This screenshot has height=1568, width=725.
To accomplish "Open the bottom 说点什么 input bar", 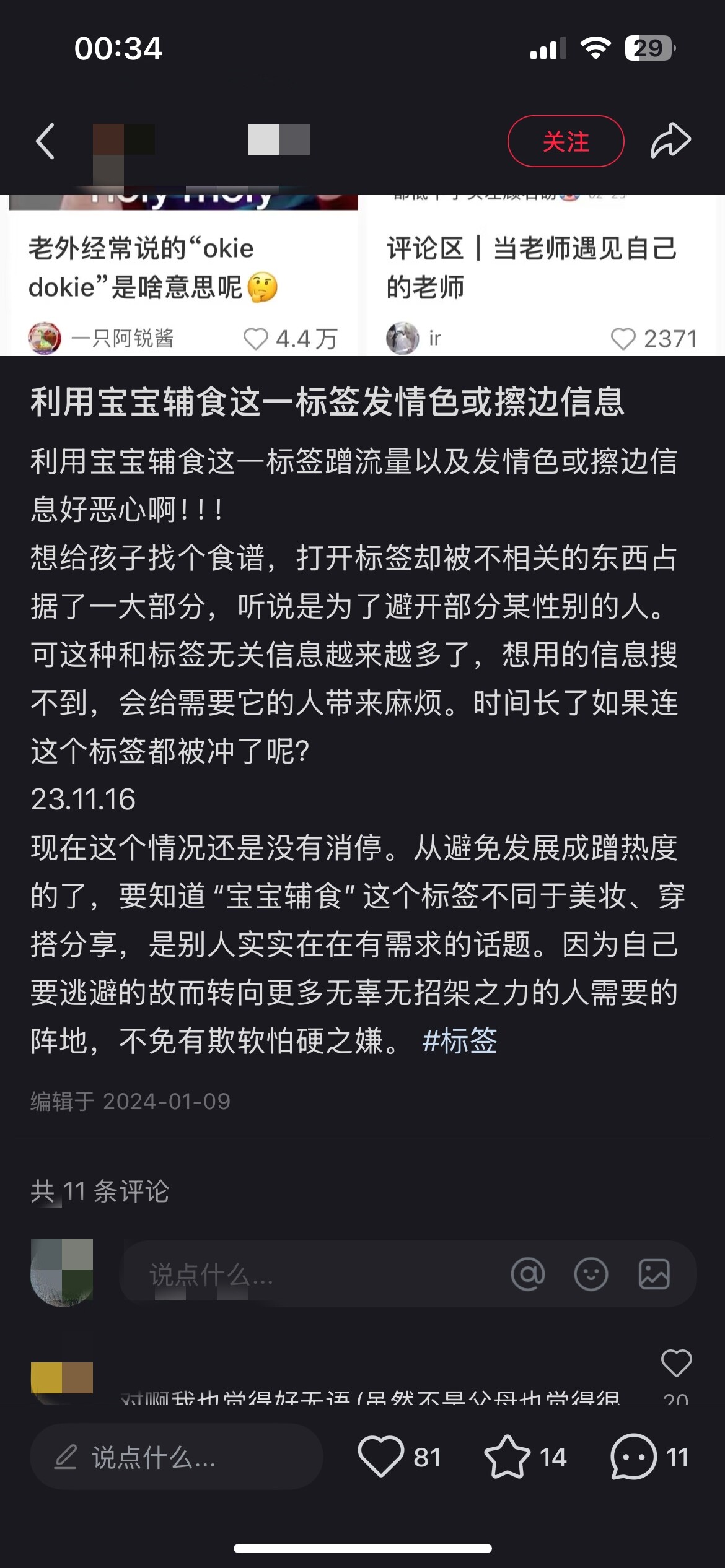I will pyautogui.click(x=177, y=1457).
